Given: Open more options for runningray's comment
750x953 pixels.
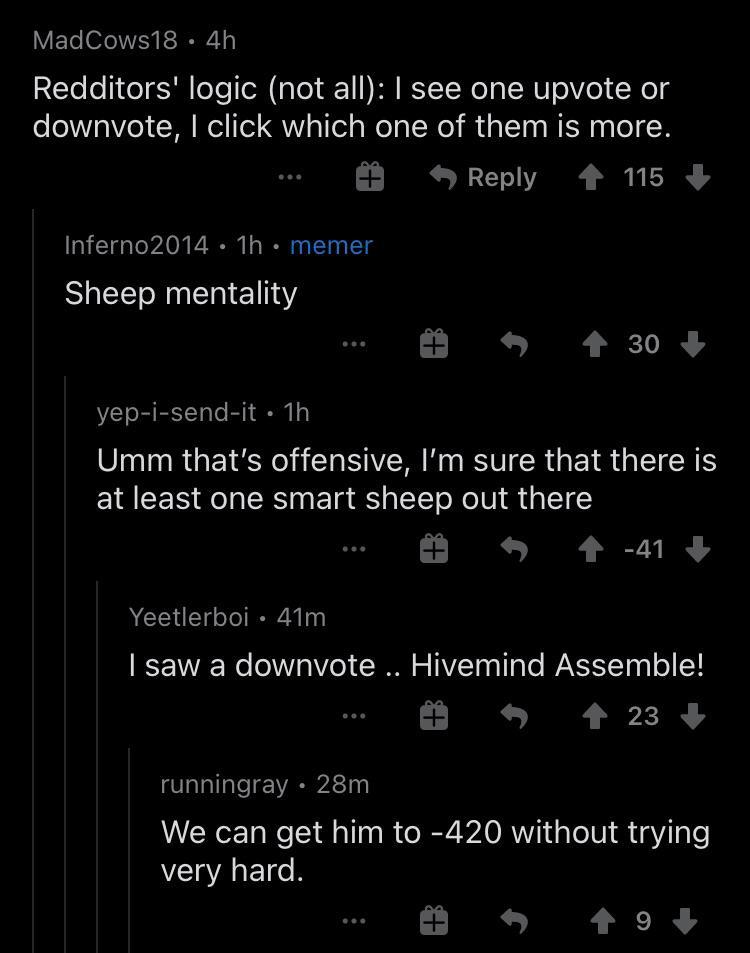Looking at the screenshot, I should (x=353, y=921).
